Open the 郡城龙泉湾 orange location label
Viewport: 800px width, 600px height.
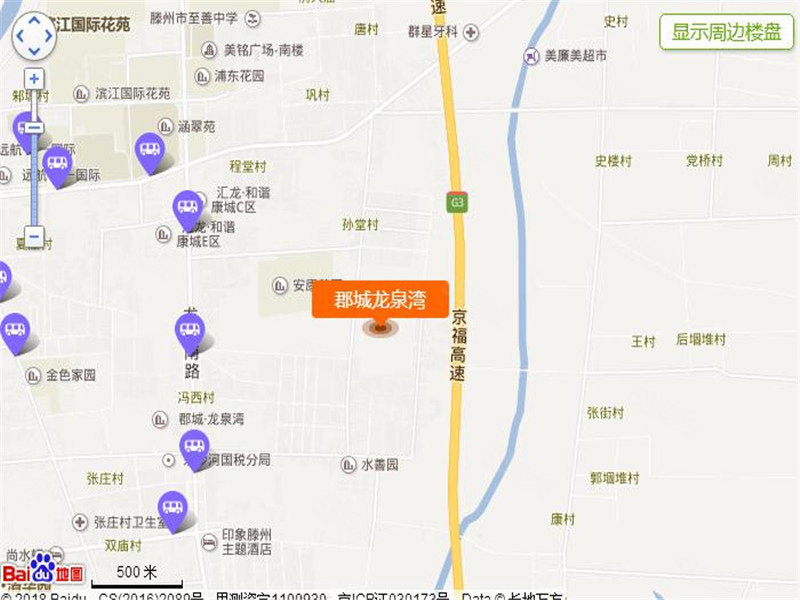[380, 299]
